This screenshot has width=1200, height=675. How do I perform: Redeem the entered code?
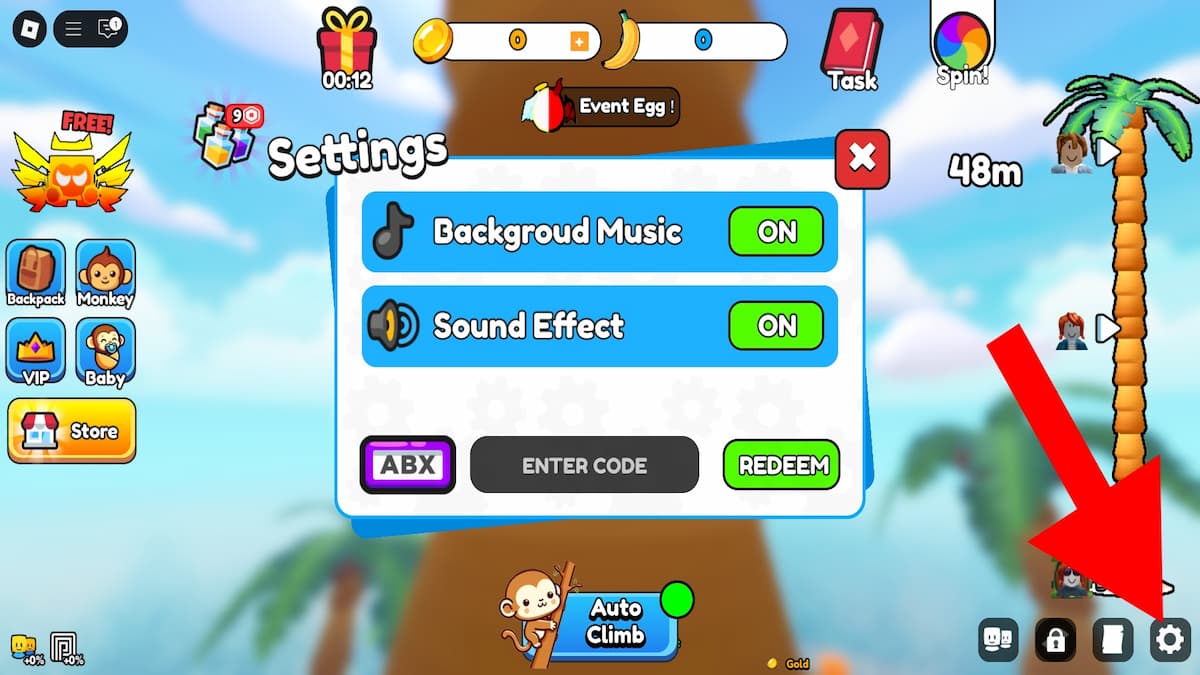click(x=782, y=465)
